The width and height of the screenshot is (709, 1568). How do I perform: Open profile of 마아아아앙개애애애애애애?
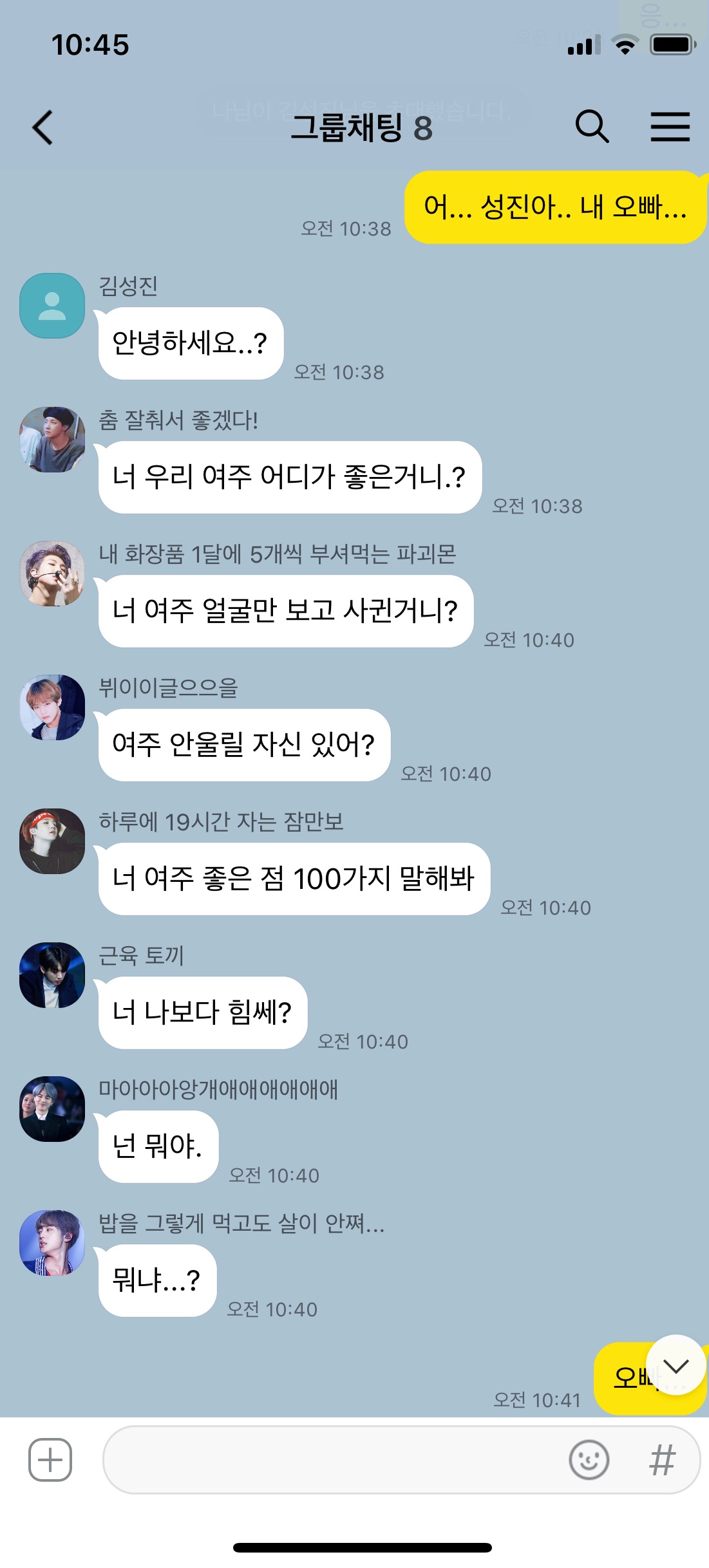(52, 1109)
